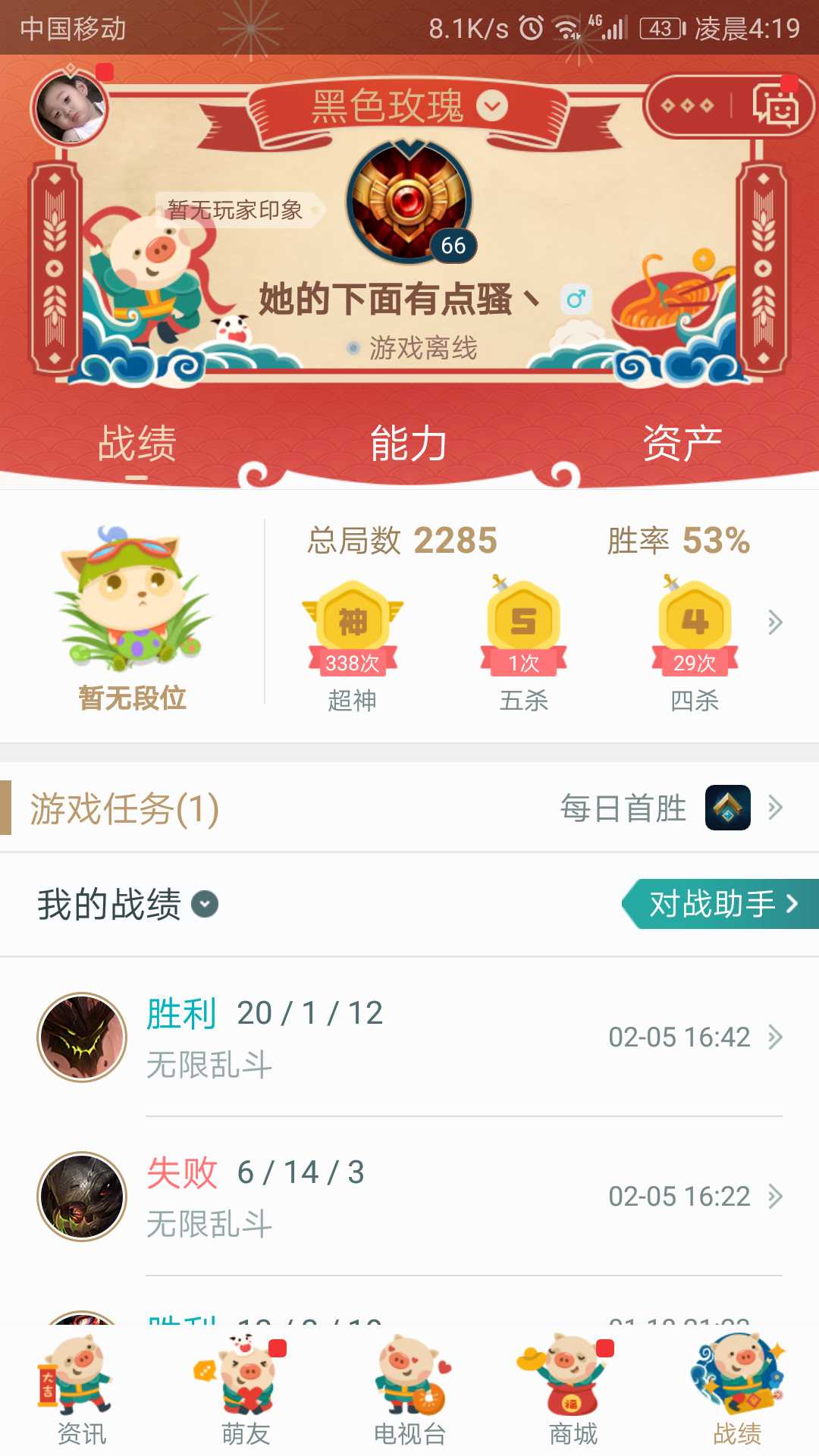Go to the 资讯 bottom tab
The height and width of the screenshot is (1456, 819).
(81, 1391)
